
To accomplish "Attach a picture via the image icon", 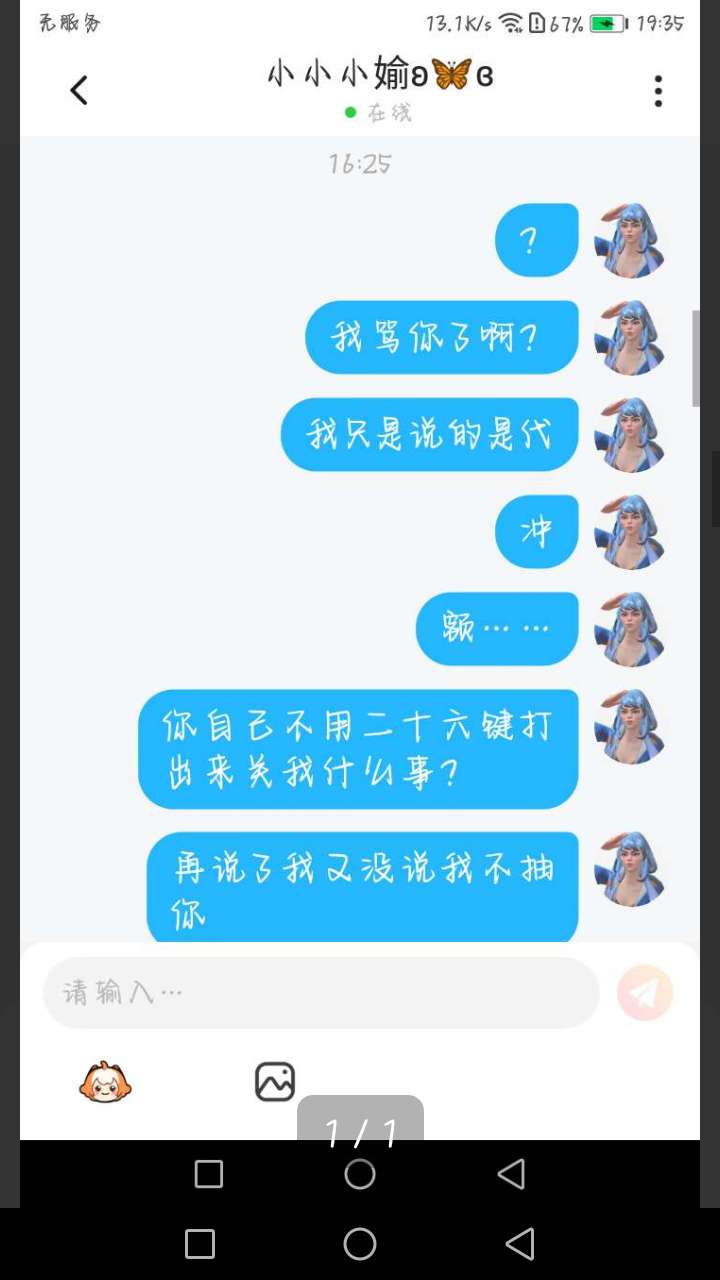I will pos(275,1082).
